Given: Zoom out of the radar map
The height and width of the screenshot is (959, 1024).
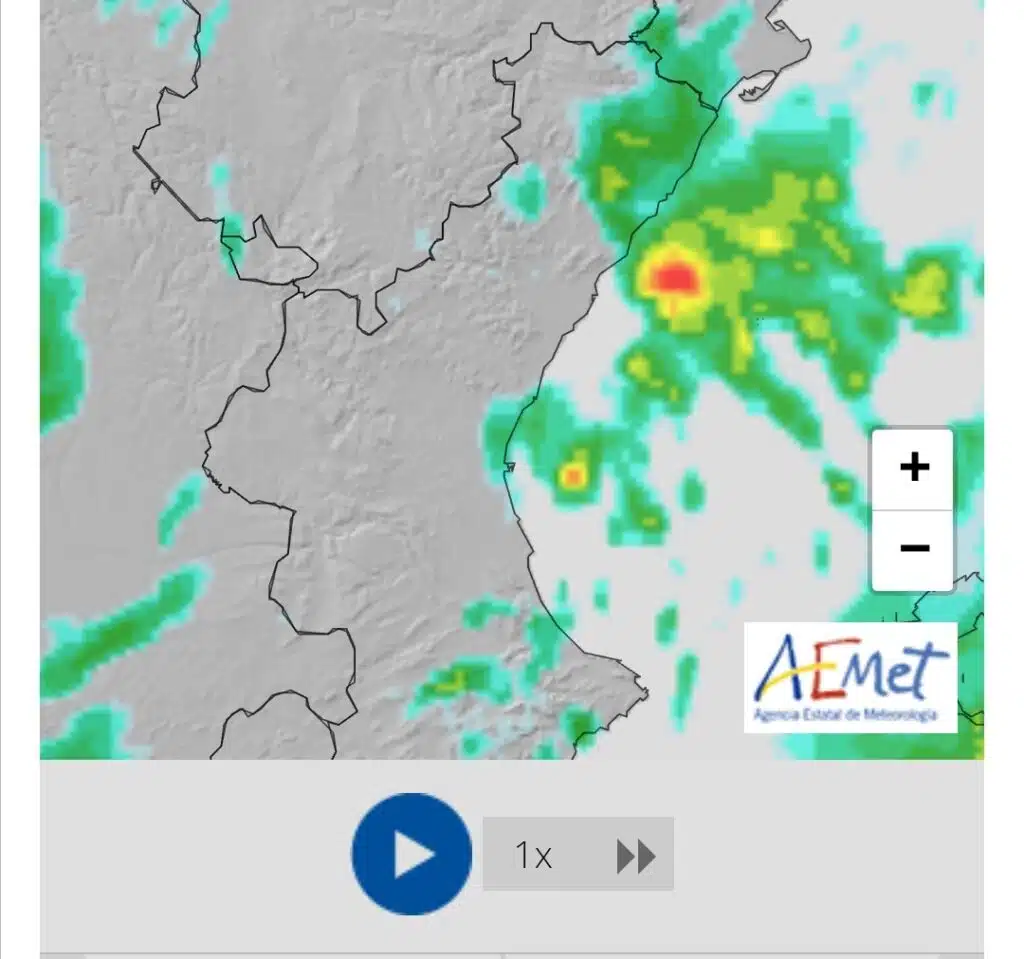Looking at the screenshot, I should point(913,549).
